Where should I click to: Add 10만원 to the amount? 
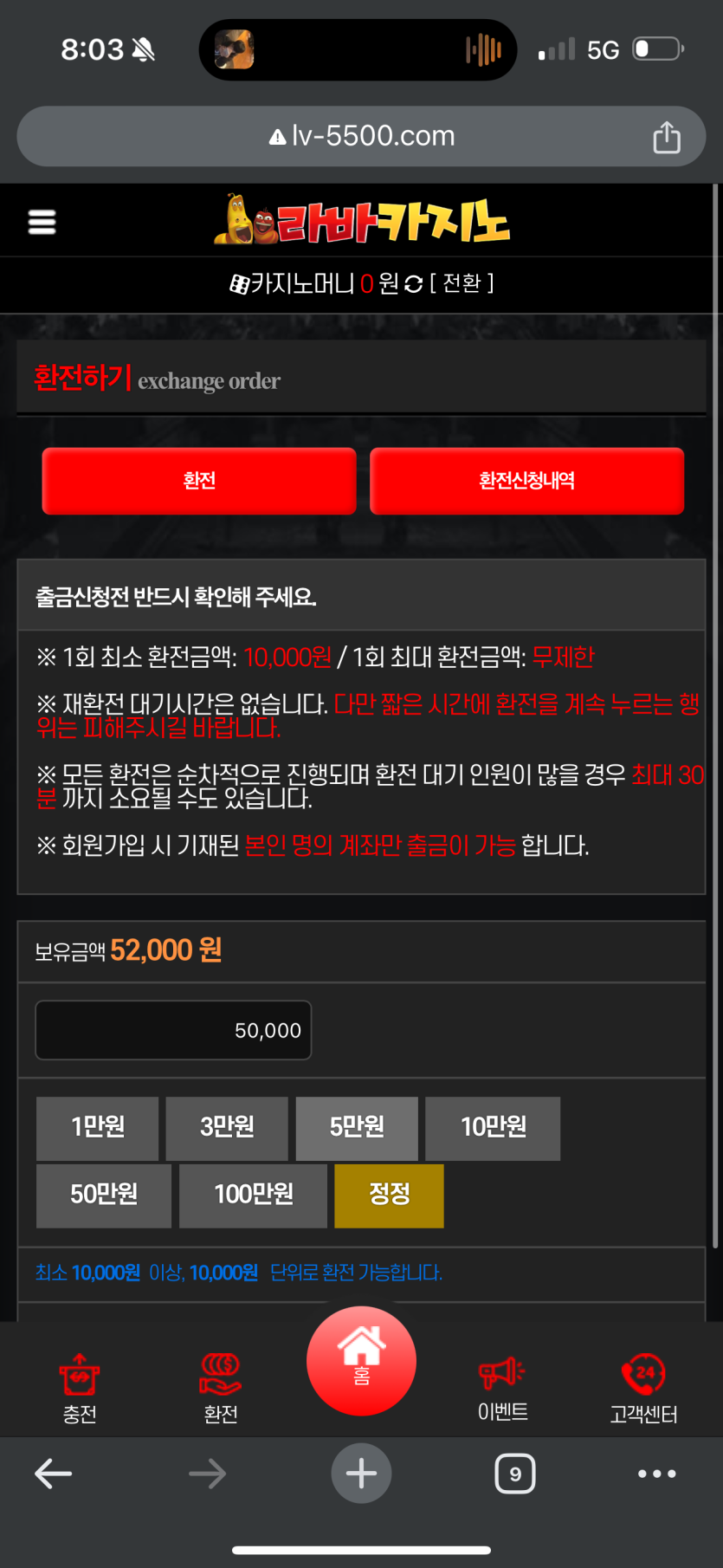[x=493, y=1127]
